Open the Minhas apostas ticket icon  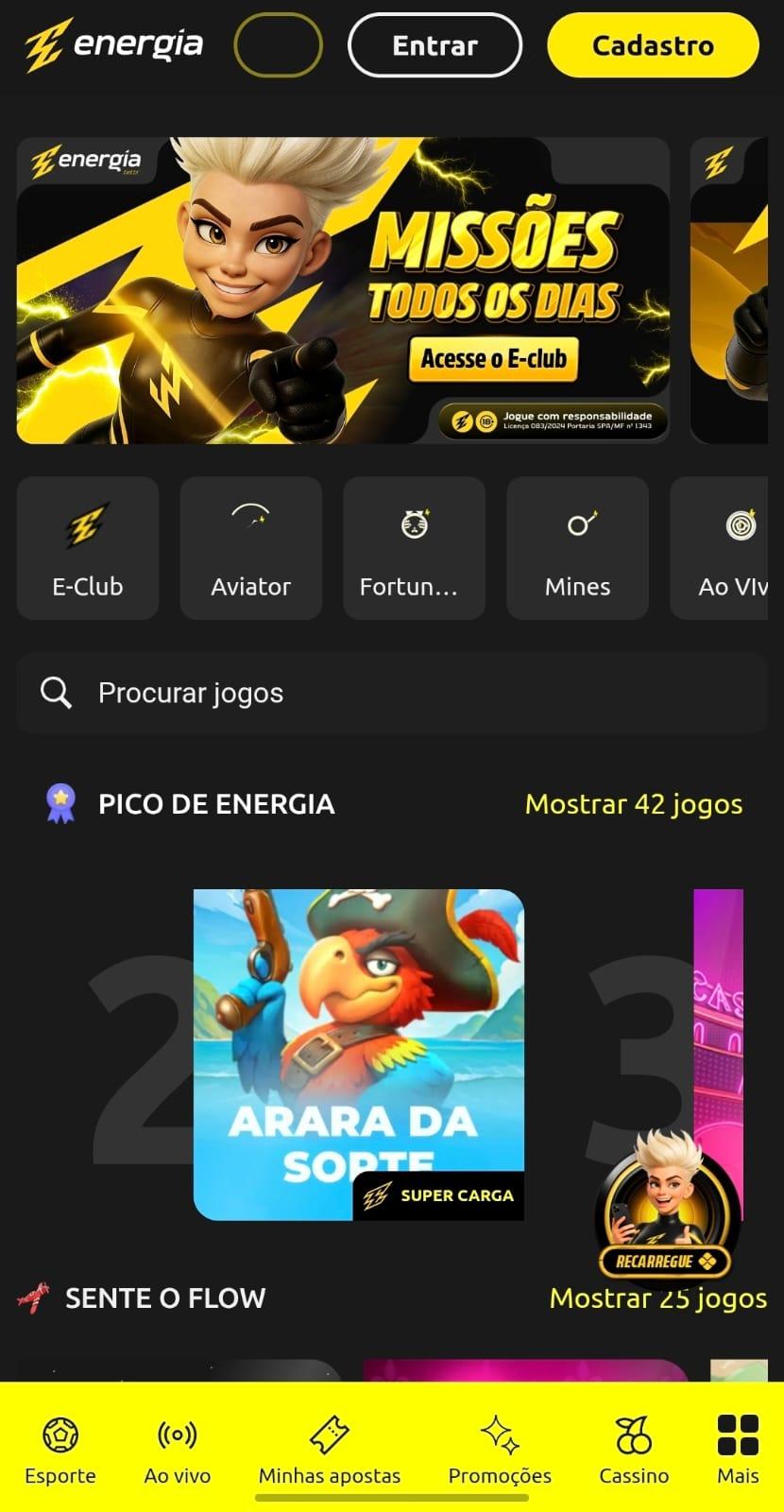[x=329, y=1434]
